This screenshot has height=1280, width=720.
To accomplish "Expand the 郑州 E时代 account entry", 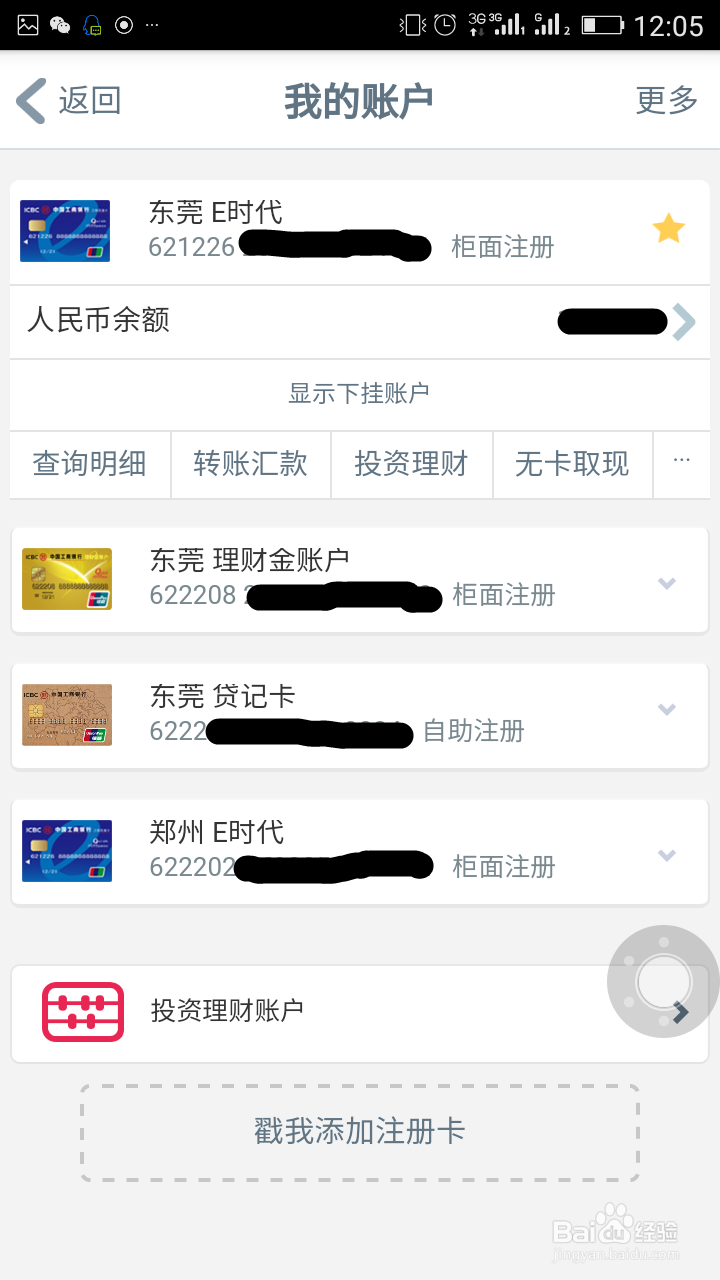I will point(666,855).
